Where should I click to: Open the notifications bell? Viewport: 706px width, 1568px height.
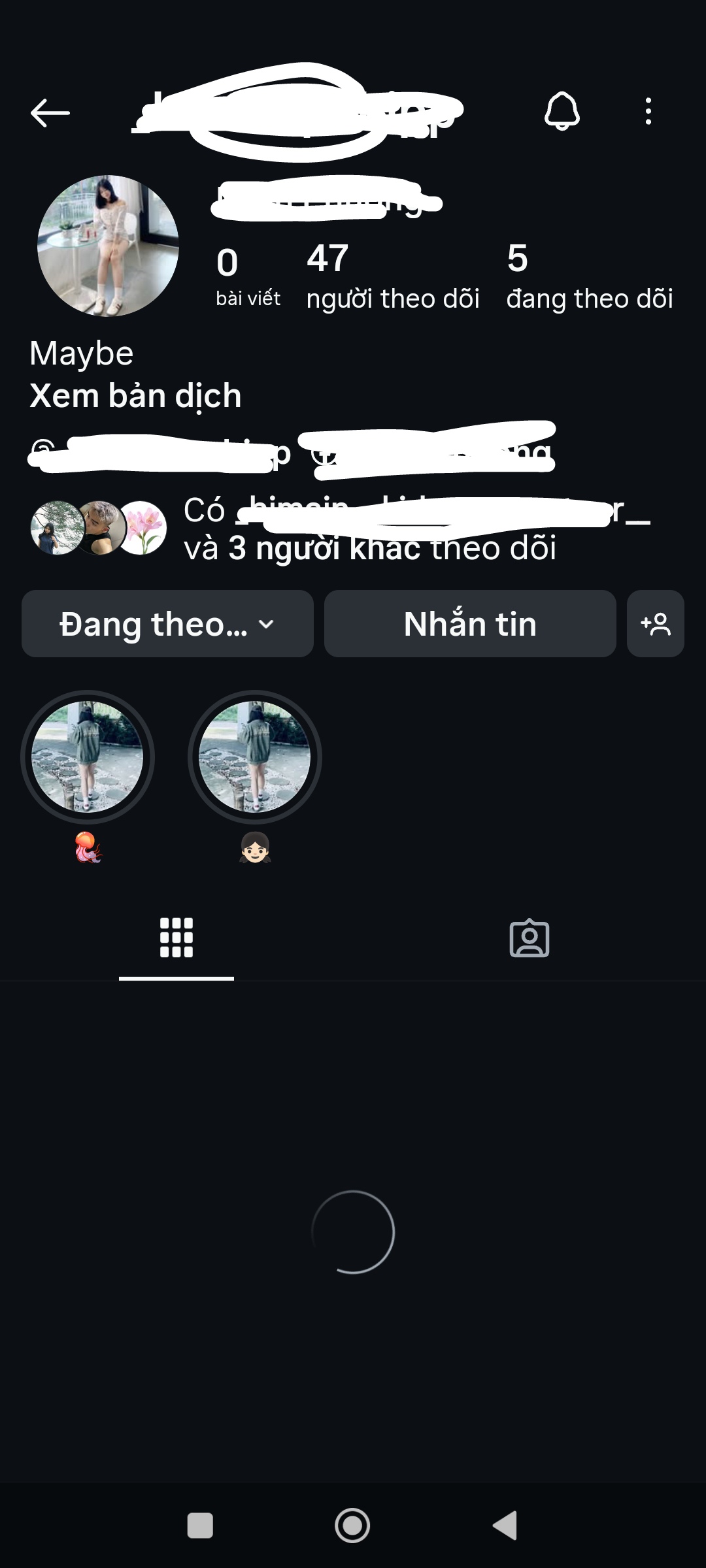click(562, 111)
